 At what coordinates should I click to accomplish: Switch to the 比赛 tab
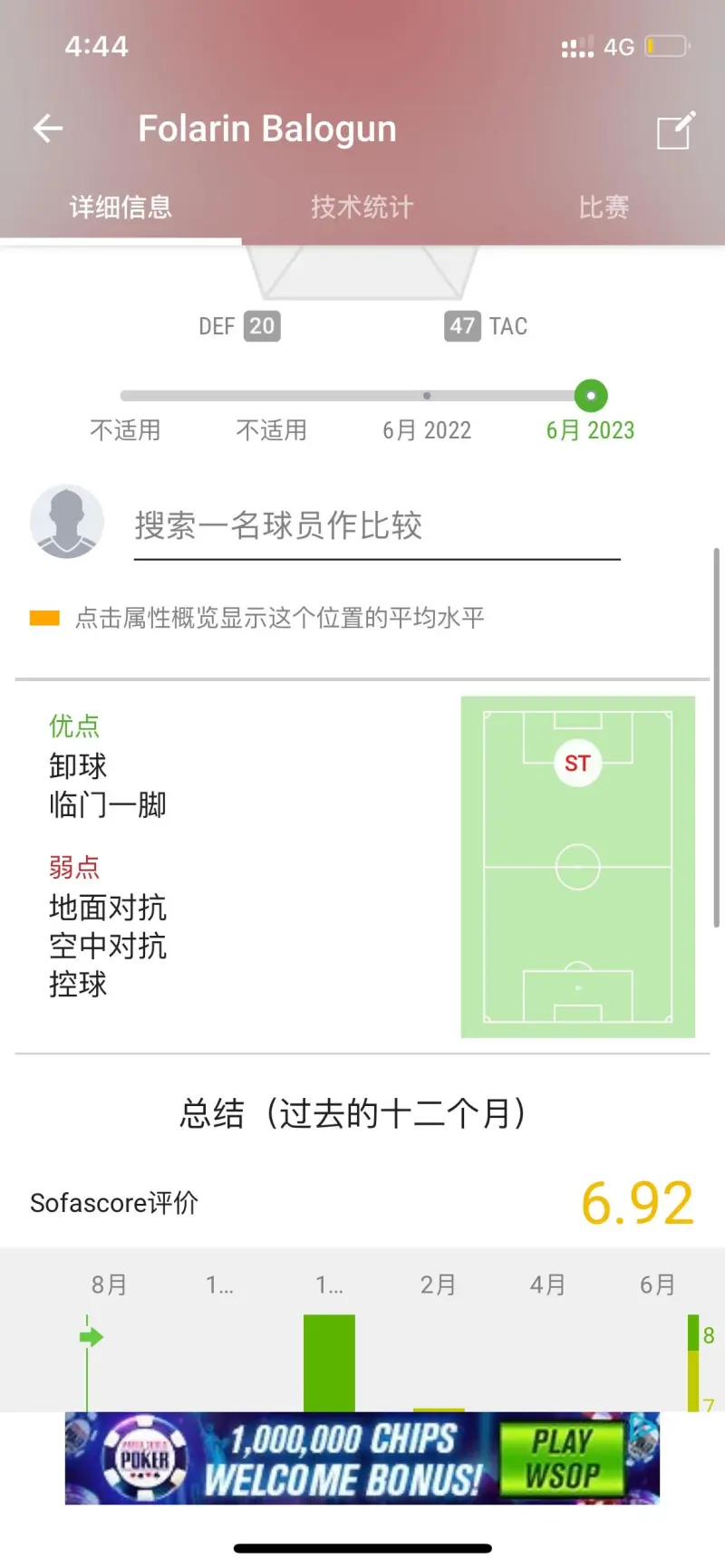click(604, 207)
